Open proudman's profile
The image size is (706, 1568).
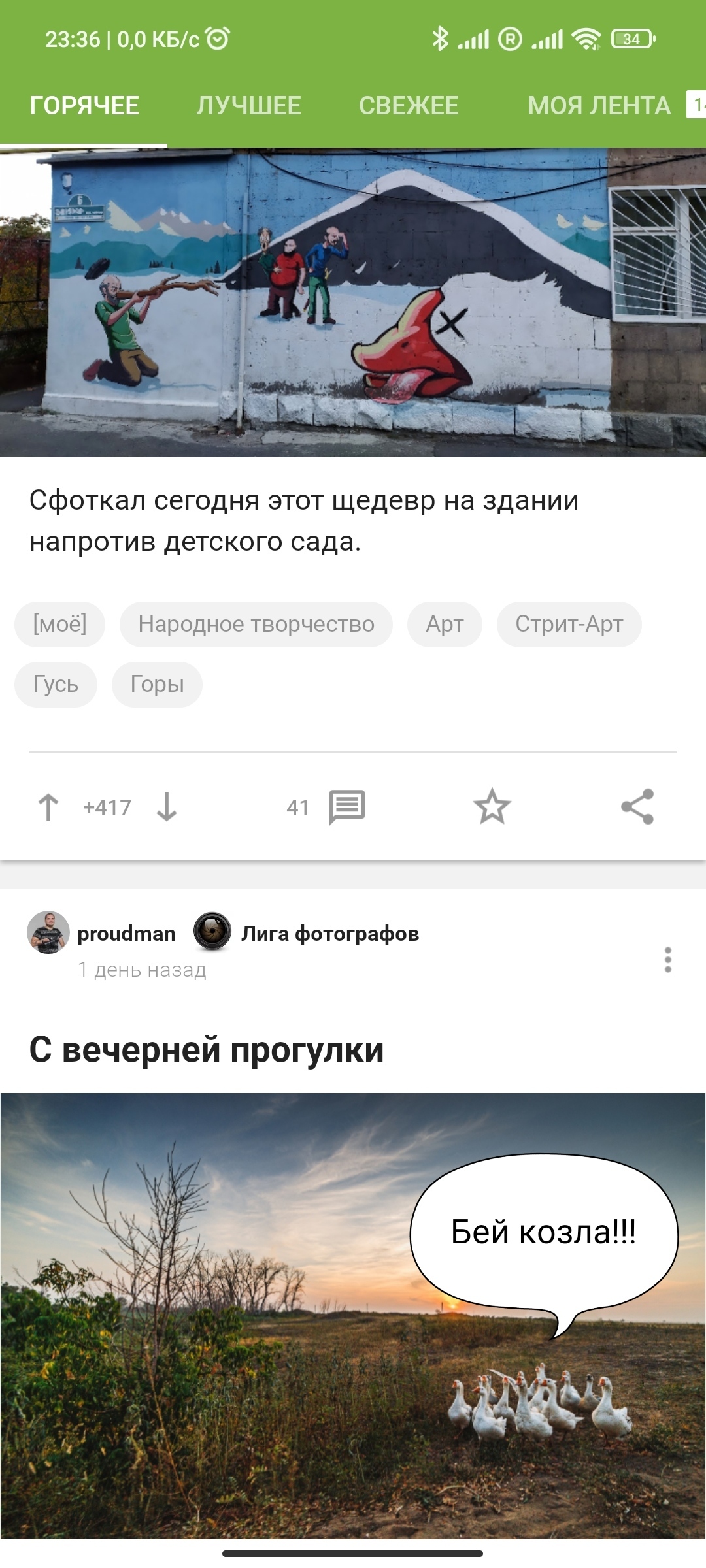click(126, 933)
